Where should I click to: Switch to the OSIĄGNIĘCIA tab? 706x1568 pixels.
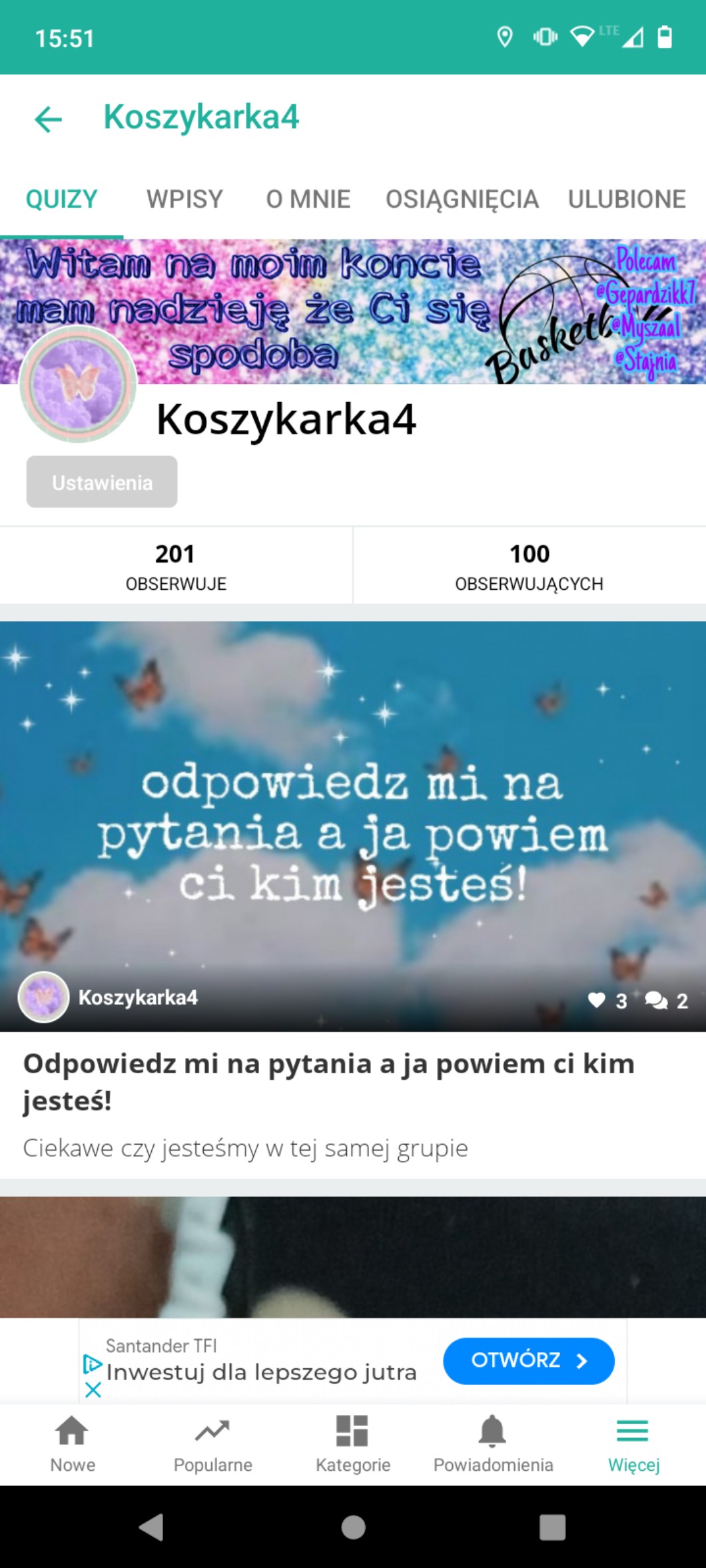462,199
